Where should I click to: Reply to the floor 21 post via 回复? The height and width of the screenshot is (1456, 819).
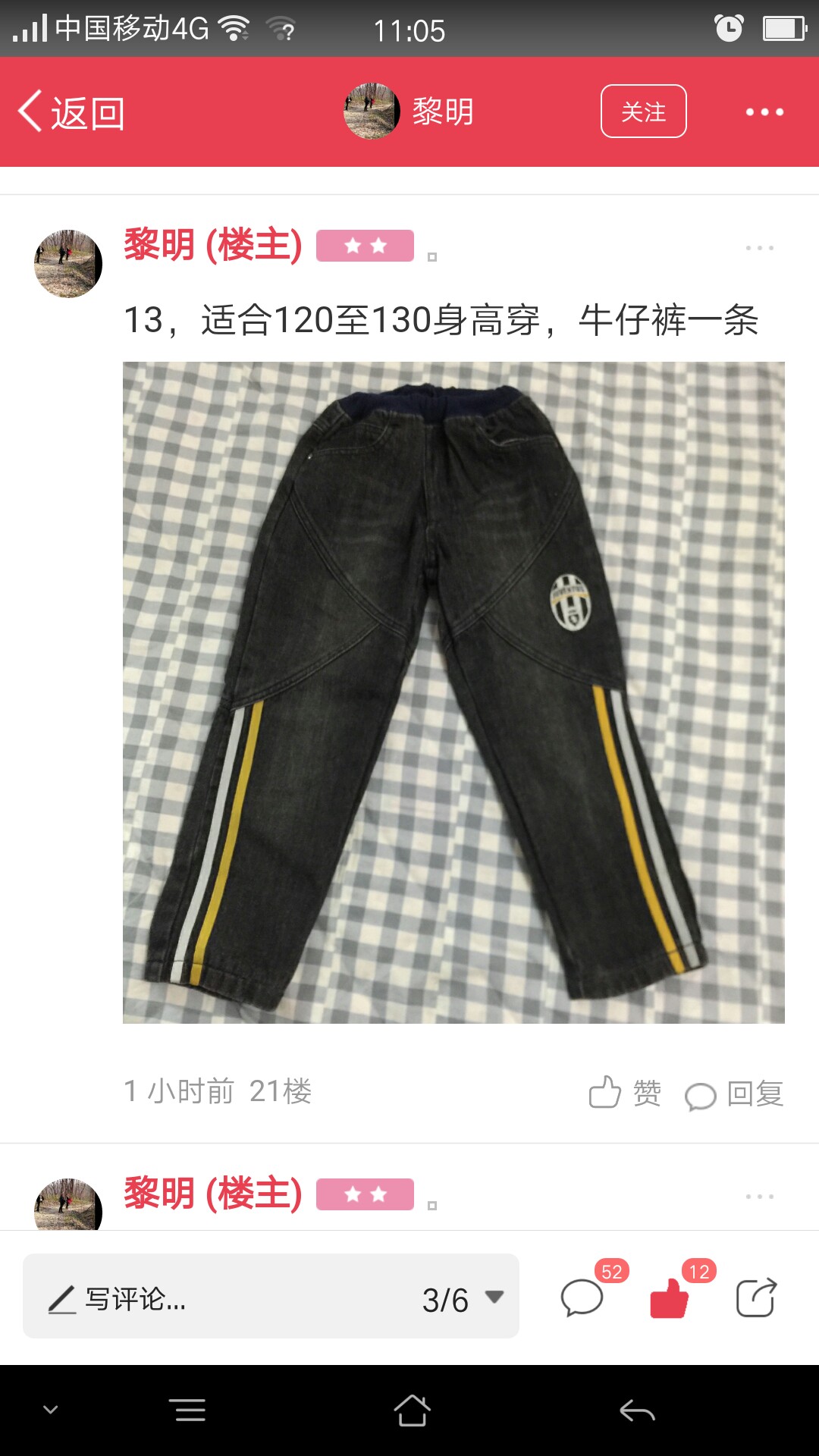pos(734,1094)
